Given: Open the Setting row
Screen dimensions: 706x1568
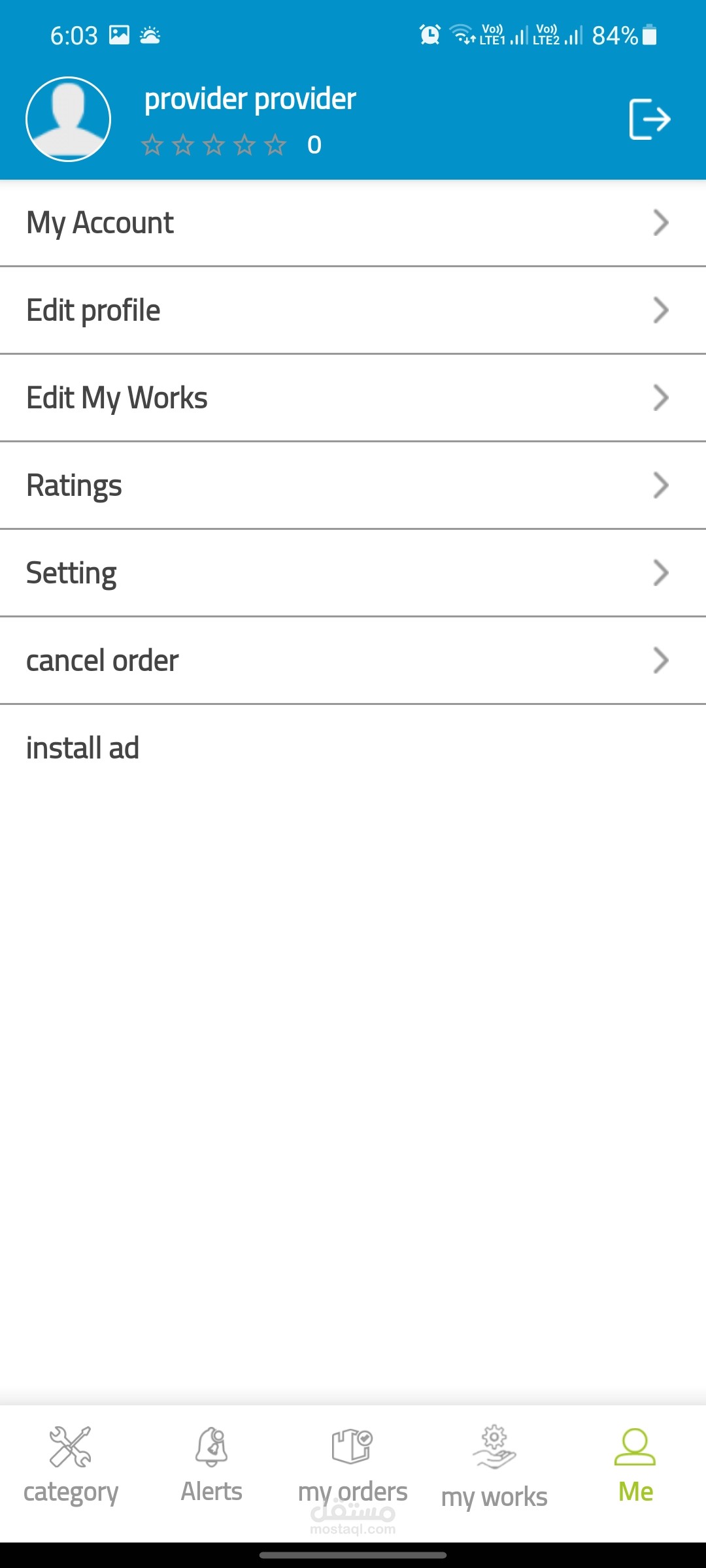Looking at the screenshot, I should coord(353,573).
